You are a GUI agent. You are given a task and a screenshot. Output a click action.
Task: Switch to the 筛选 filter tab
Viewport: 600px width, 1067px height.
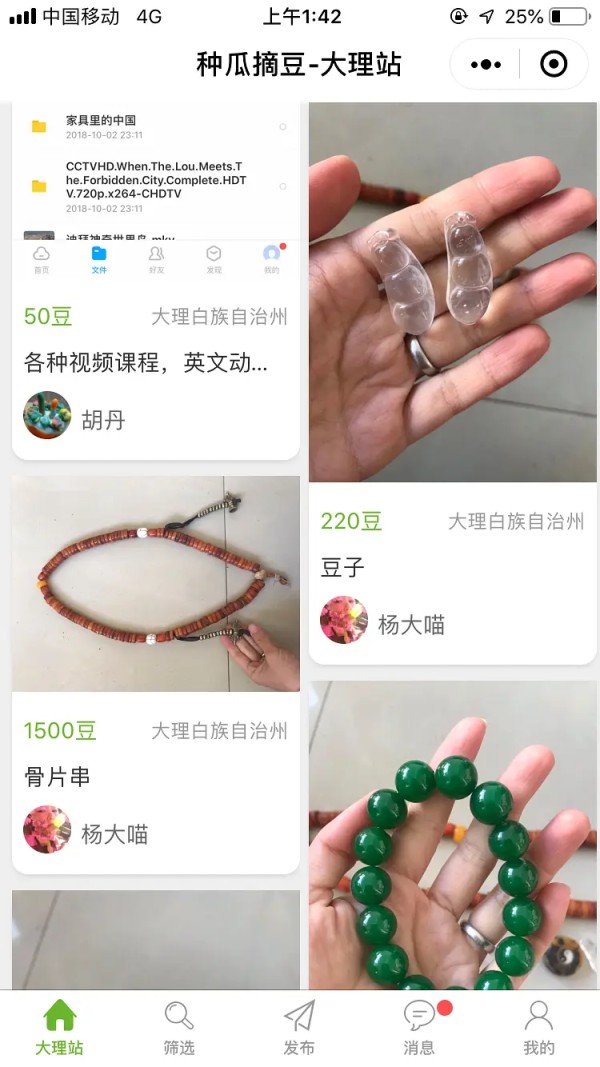[179, 1028]
